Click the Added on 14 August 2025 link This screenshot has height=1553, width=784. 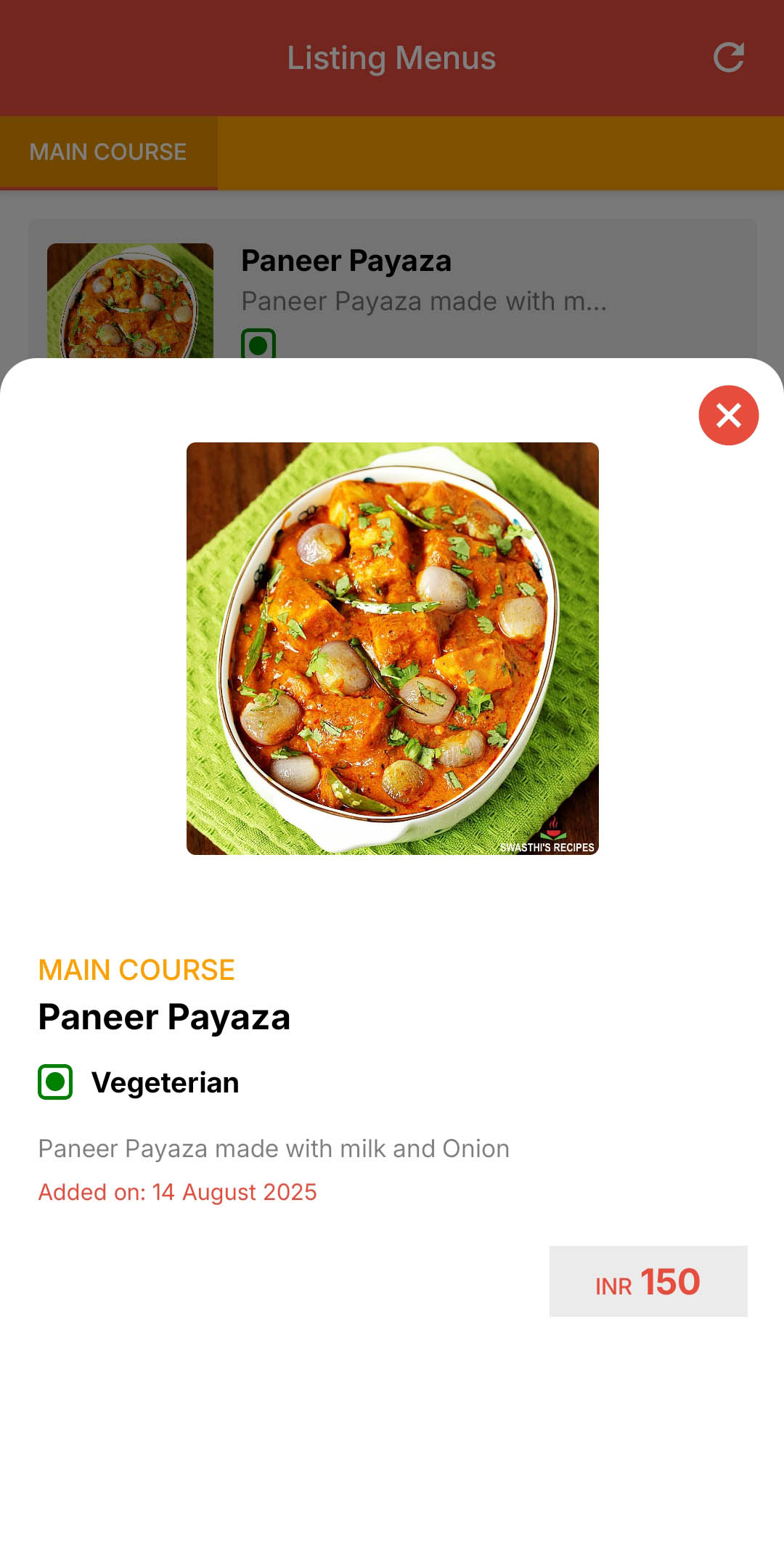[178, 1192]
